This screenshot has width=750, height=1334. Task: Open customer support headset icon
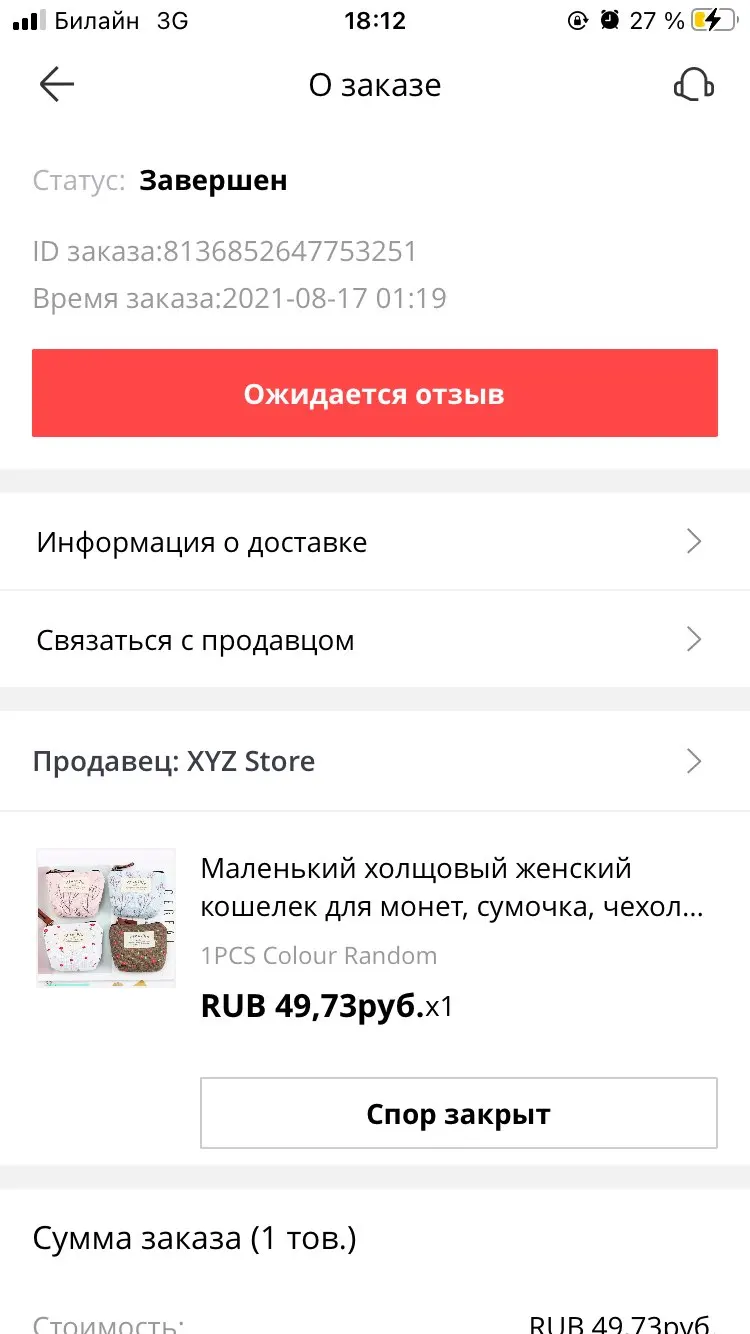point(693,85)
